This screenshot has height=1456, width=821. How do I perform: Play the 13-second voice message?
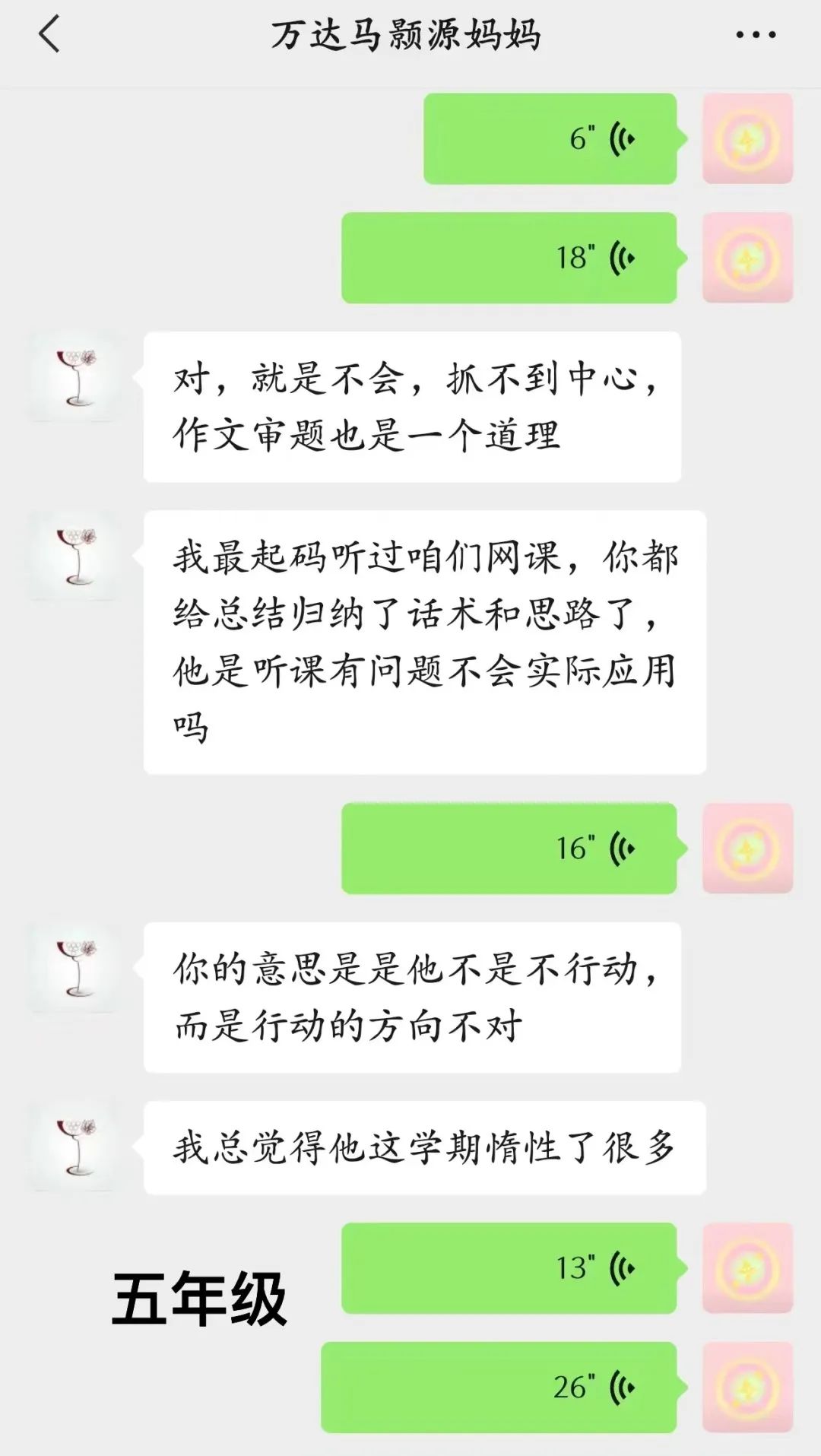tap(509, 1268)
